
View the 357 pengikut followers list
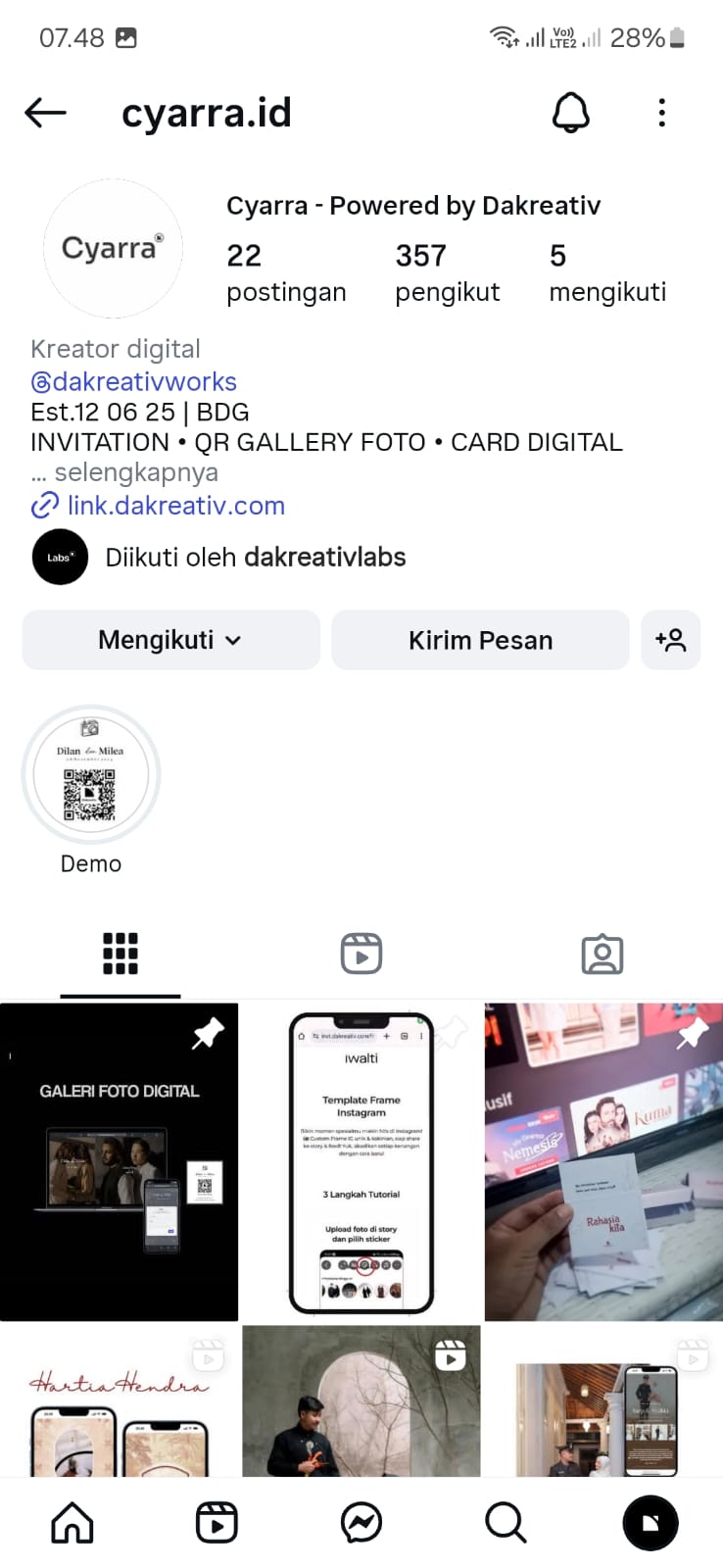(x=447, y=272)
